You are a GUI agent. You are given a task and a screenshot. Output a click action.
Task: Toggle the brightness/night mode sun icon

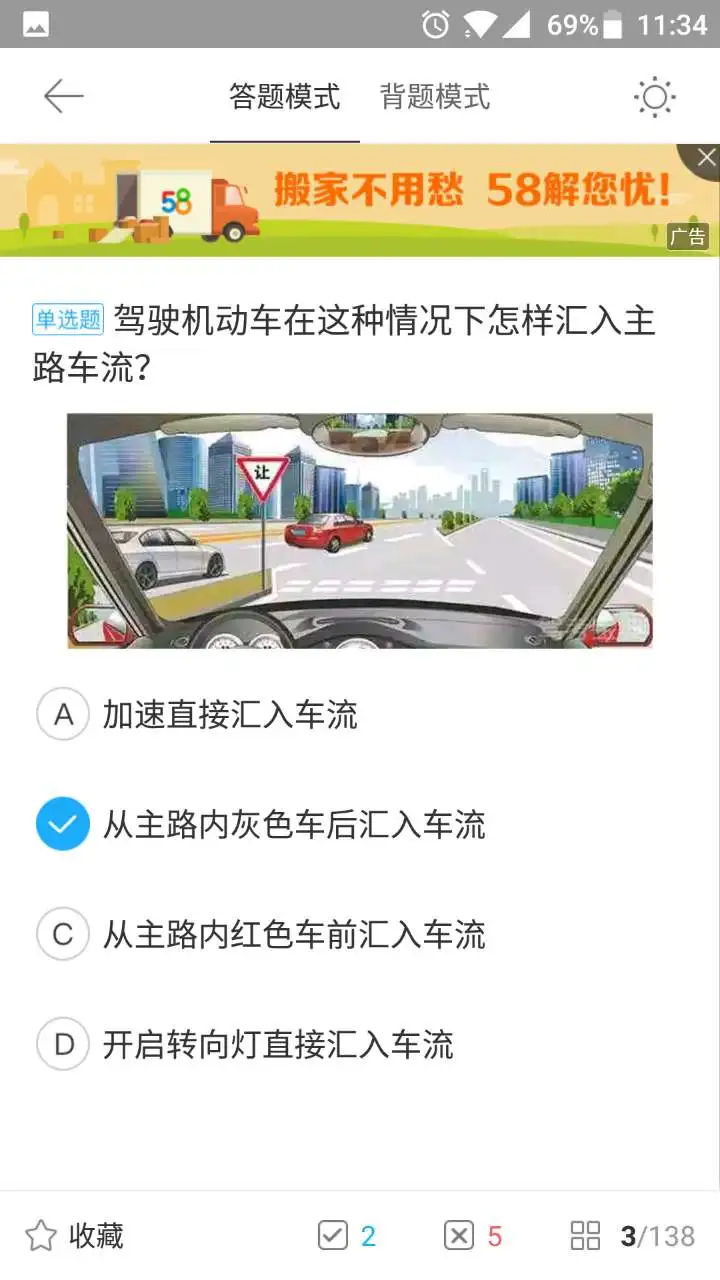[655, 97]
